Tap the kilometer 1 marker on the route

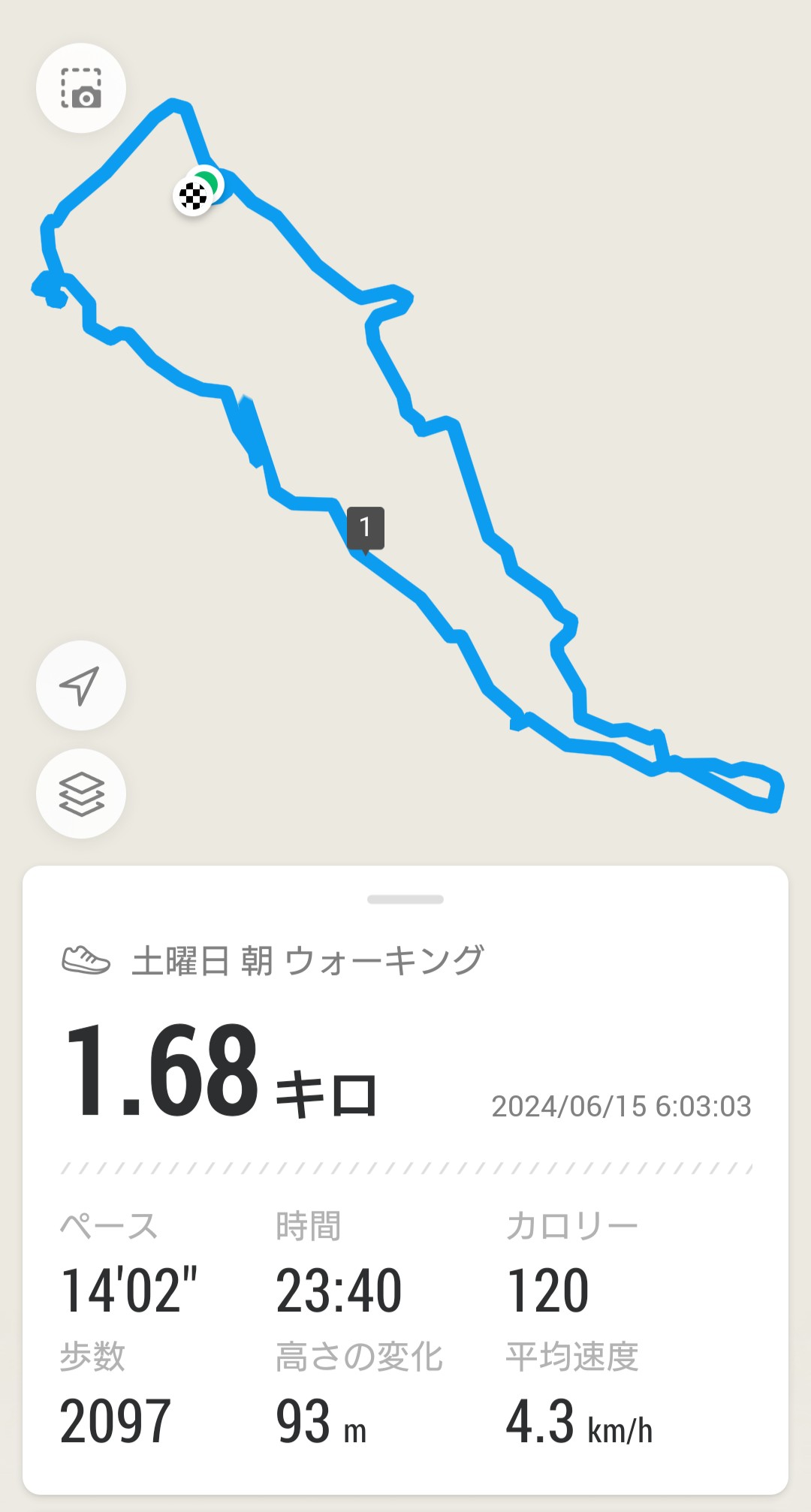(366, 528)
